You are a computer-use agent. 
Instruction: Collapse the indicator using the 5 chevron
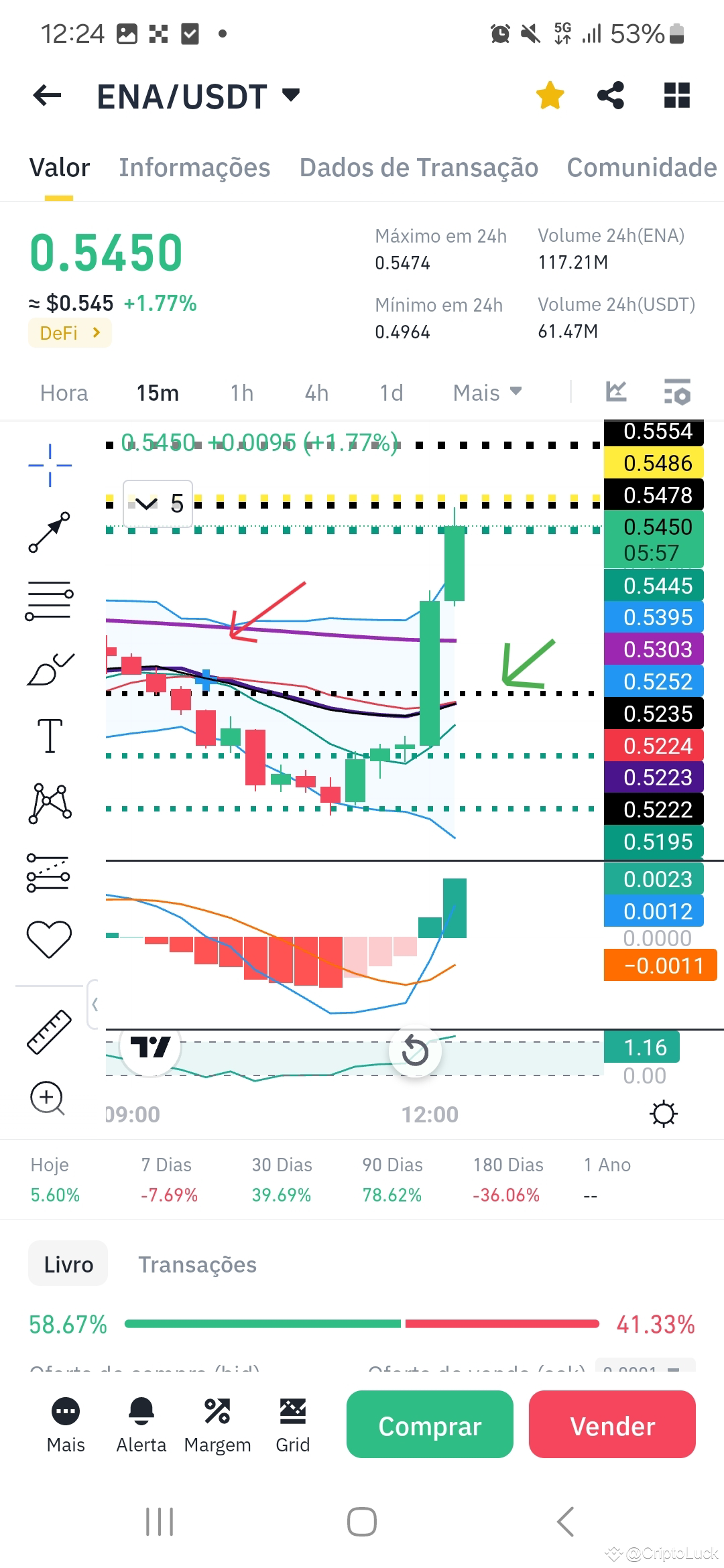click(147, 505)
